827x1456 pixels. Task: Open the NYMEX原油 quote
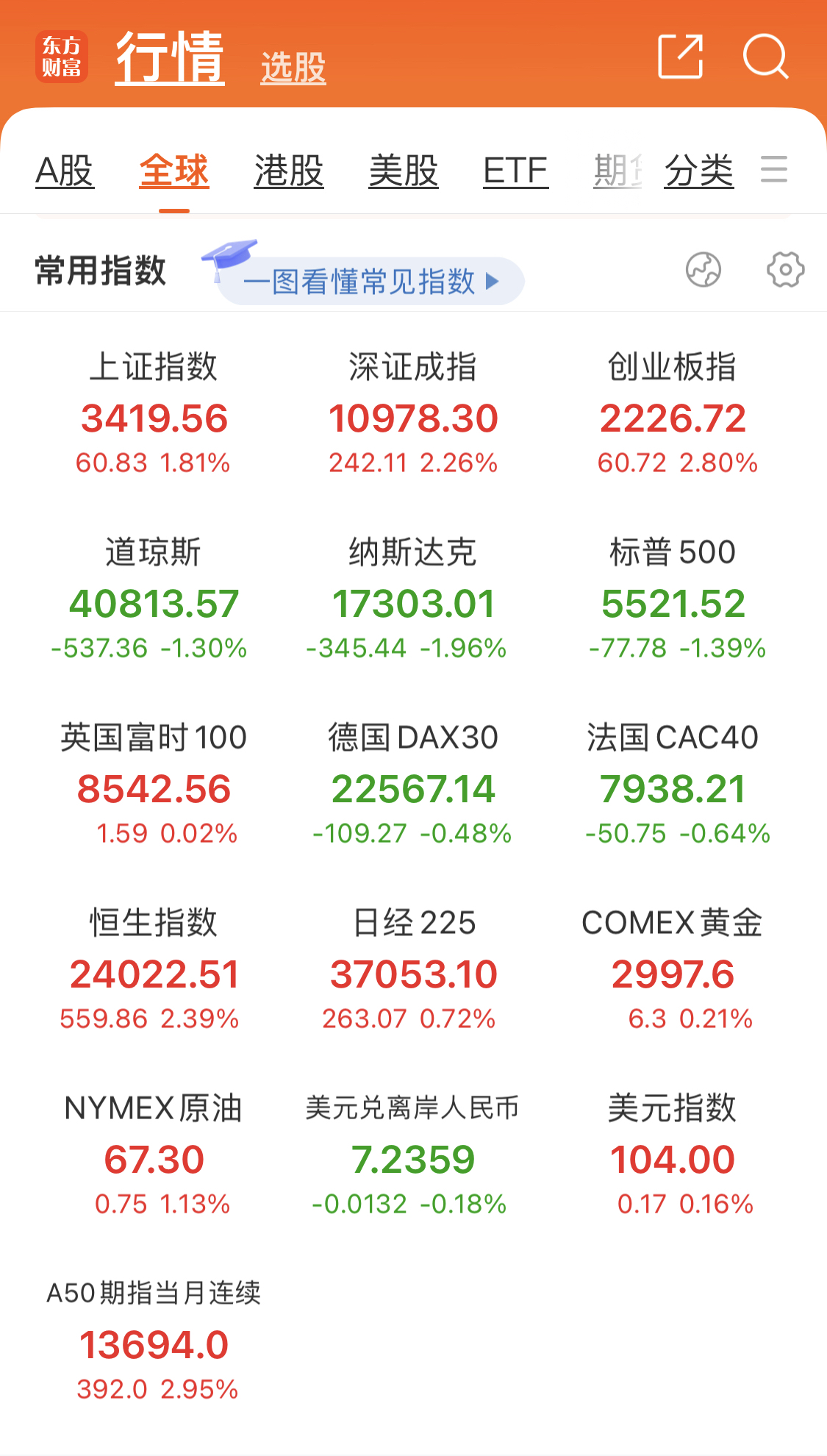(x=154, y=1159)
